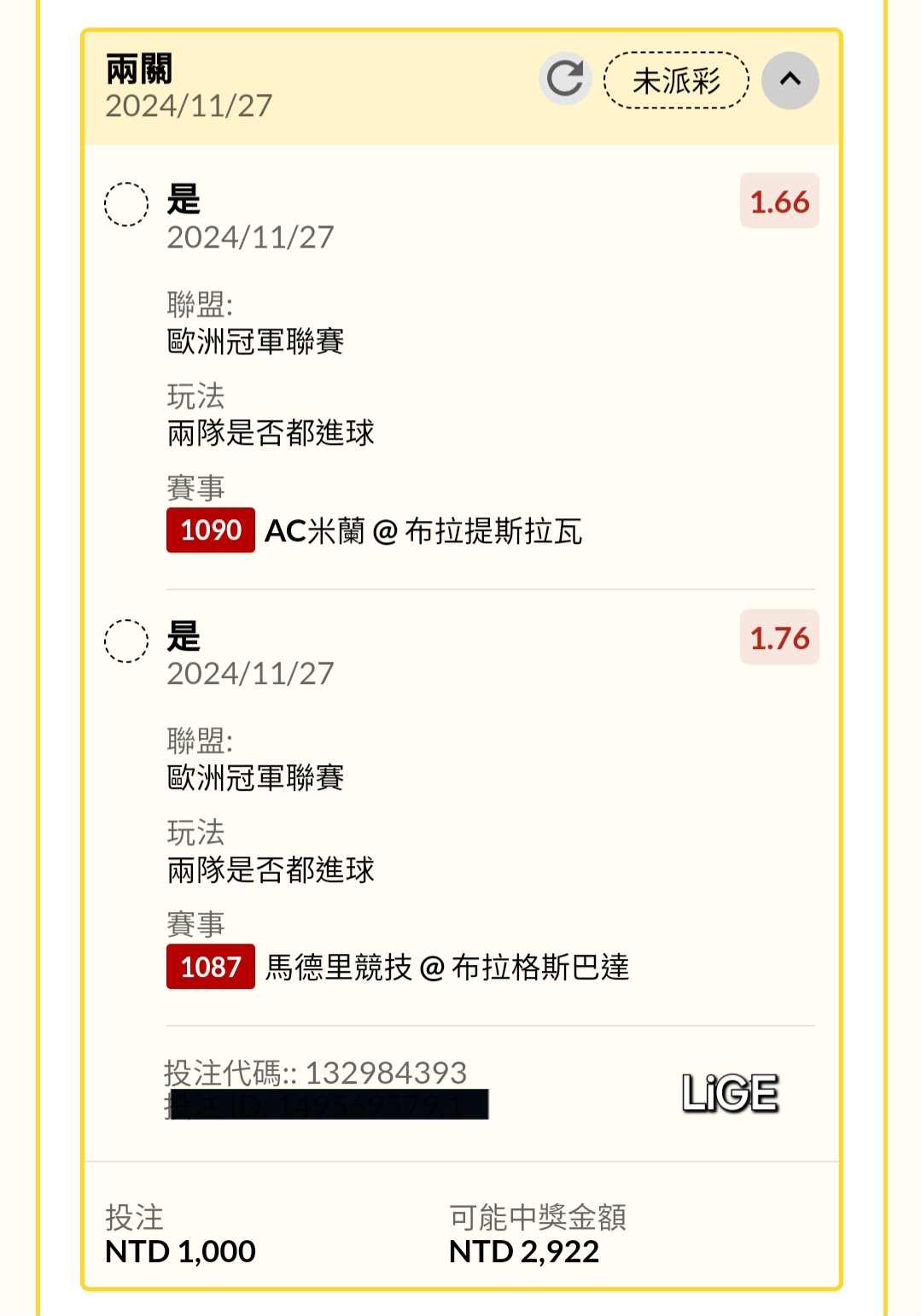Collapse the 兩關 bet card
Image resolution: width=921 pixels, height=1316 pixels.
tap(790, 80)
